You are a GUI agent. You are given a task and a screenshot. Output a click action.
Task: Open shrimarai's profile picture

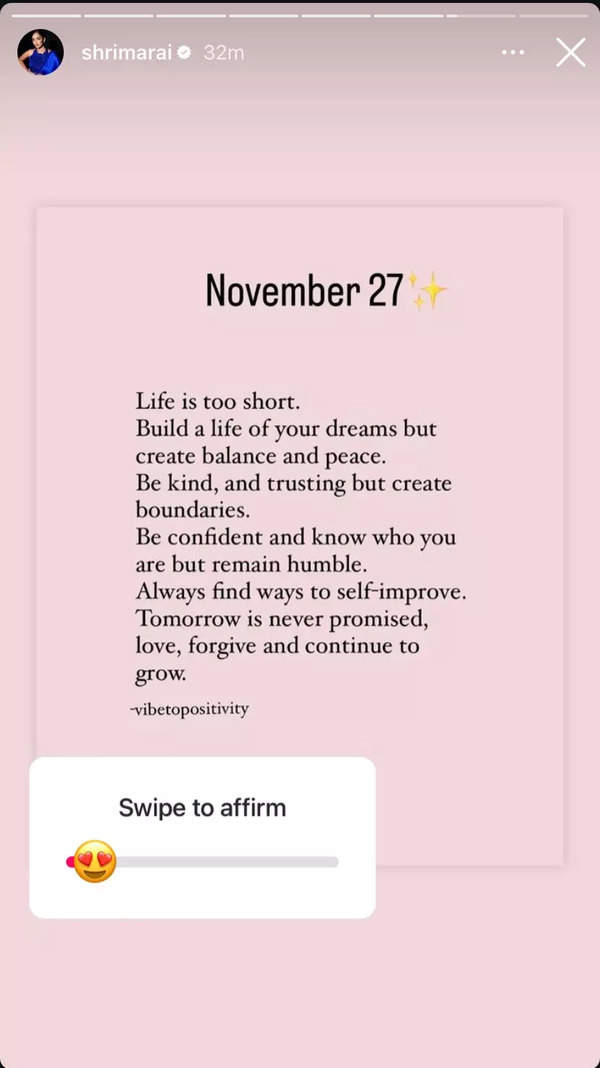click(41, 52)
